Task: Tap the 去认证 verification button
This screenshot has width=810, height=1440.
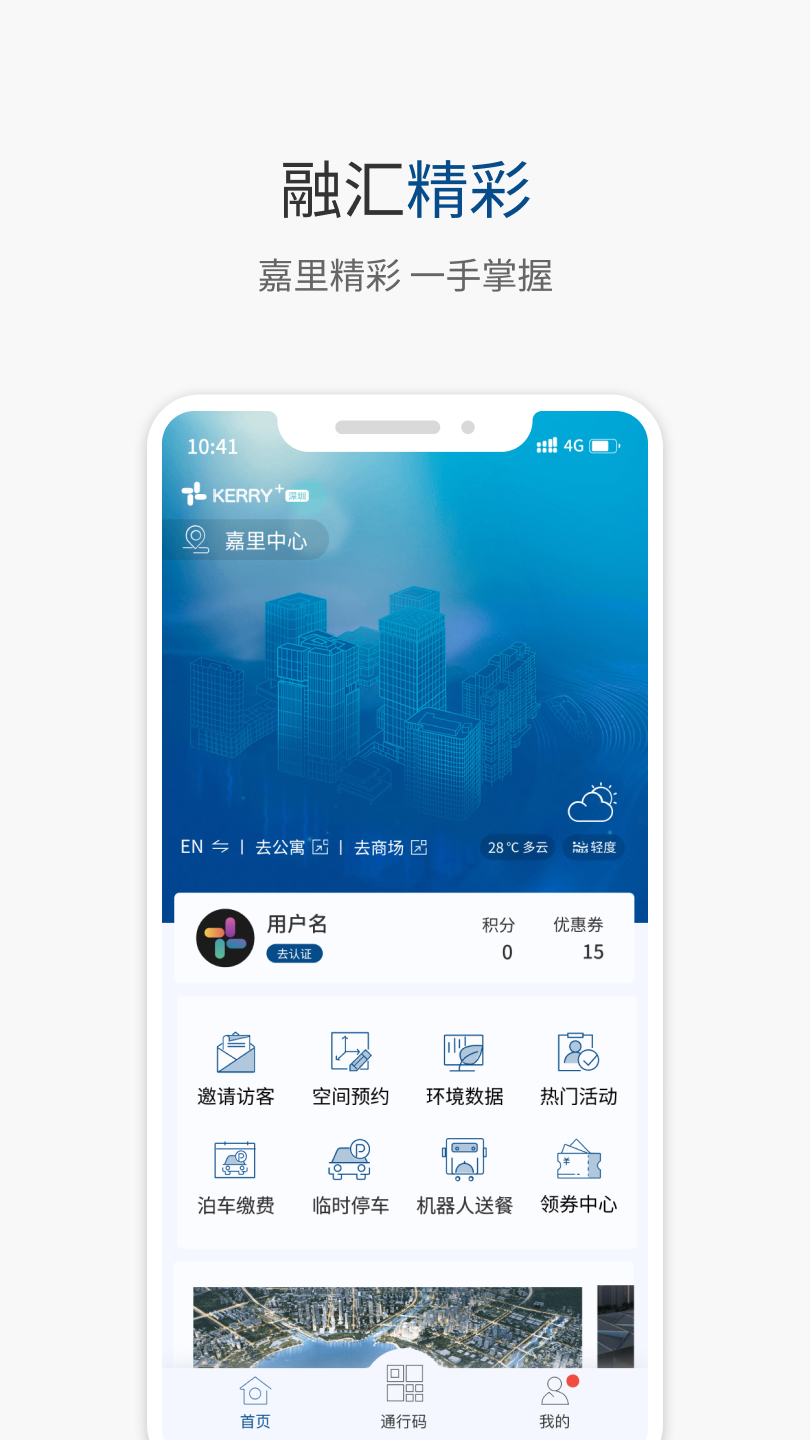Action: point(295,954)
